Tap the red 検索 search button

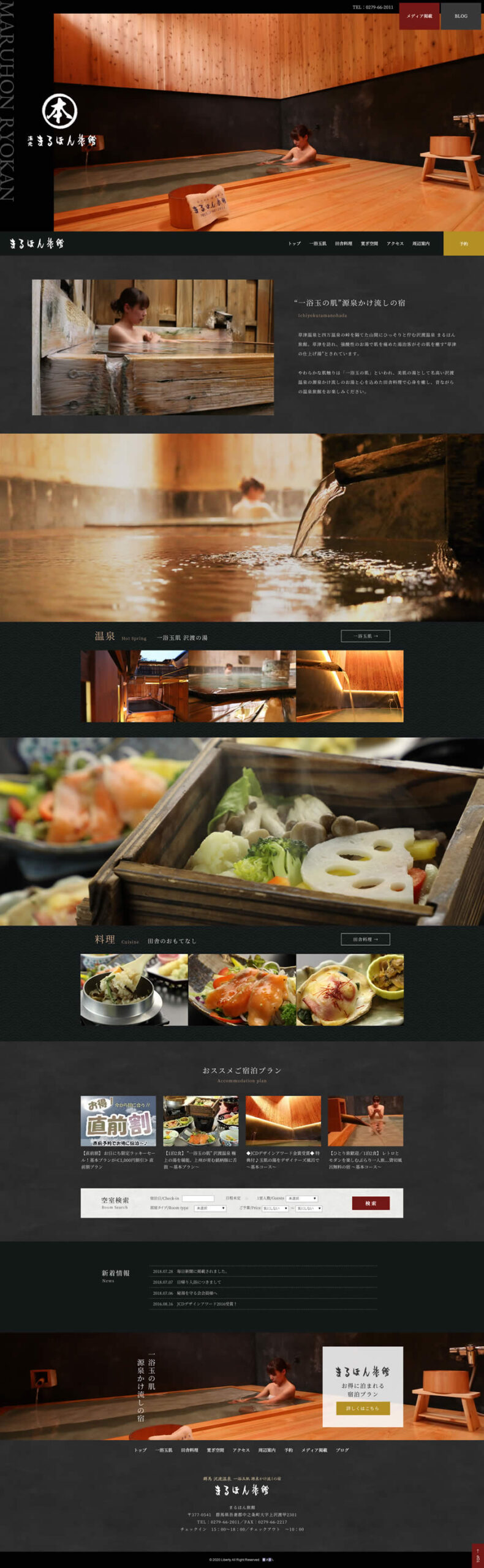[371, 1203]
